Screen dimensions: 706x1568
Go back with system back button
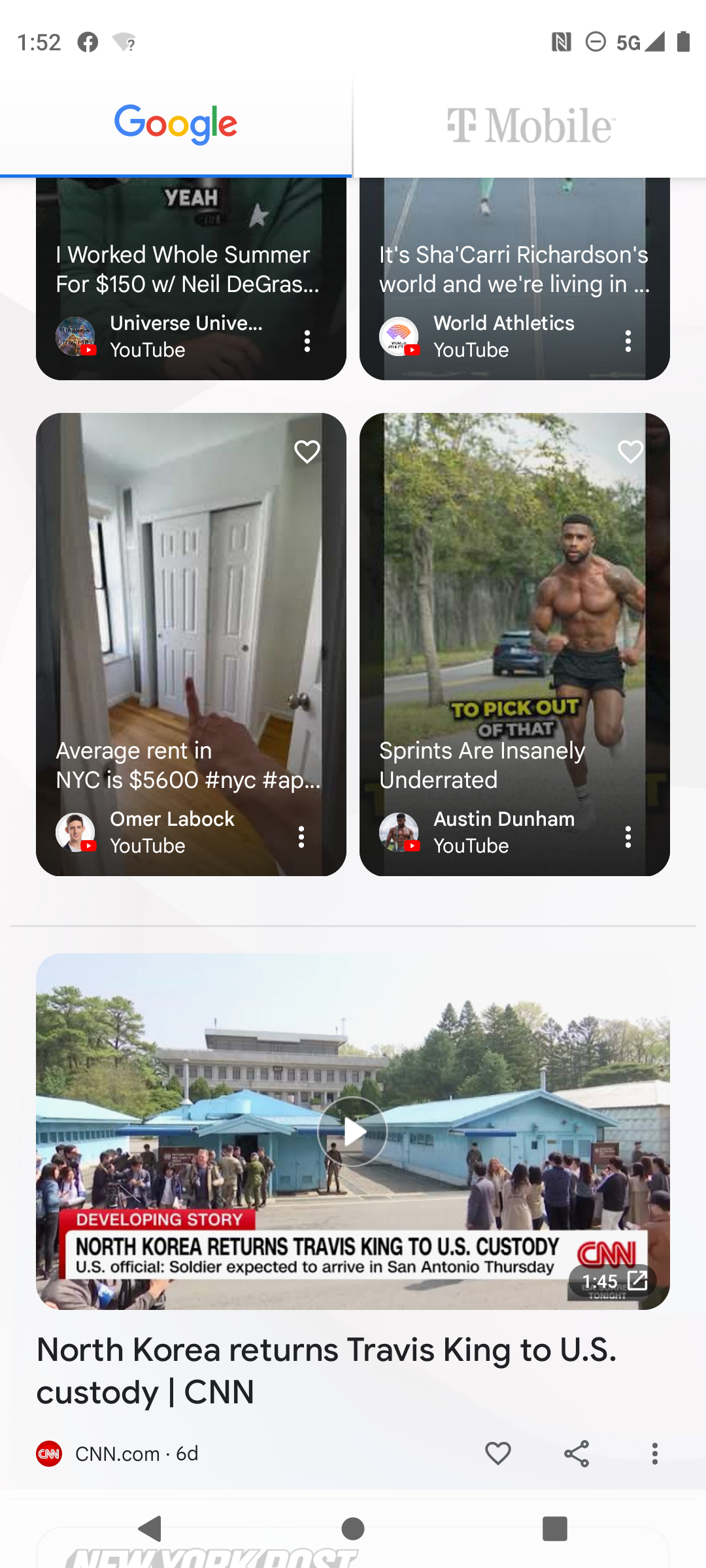coord(150,1529)
